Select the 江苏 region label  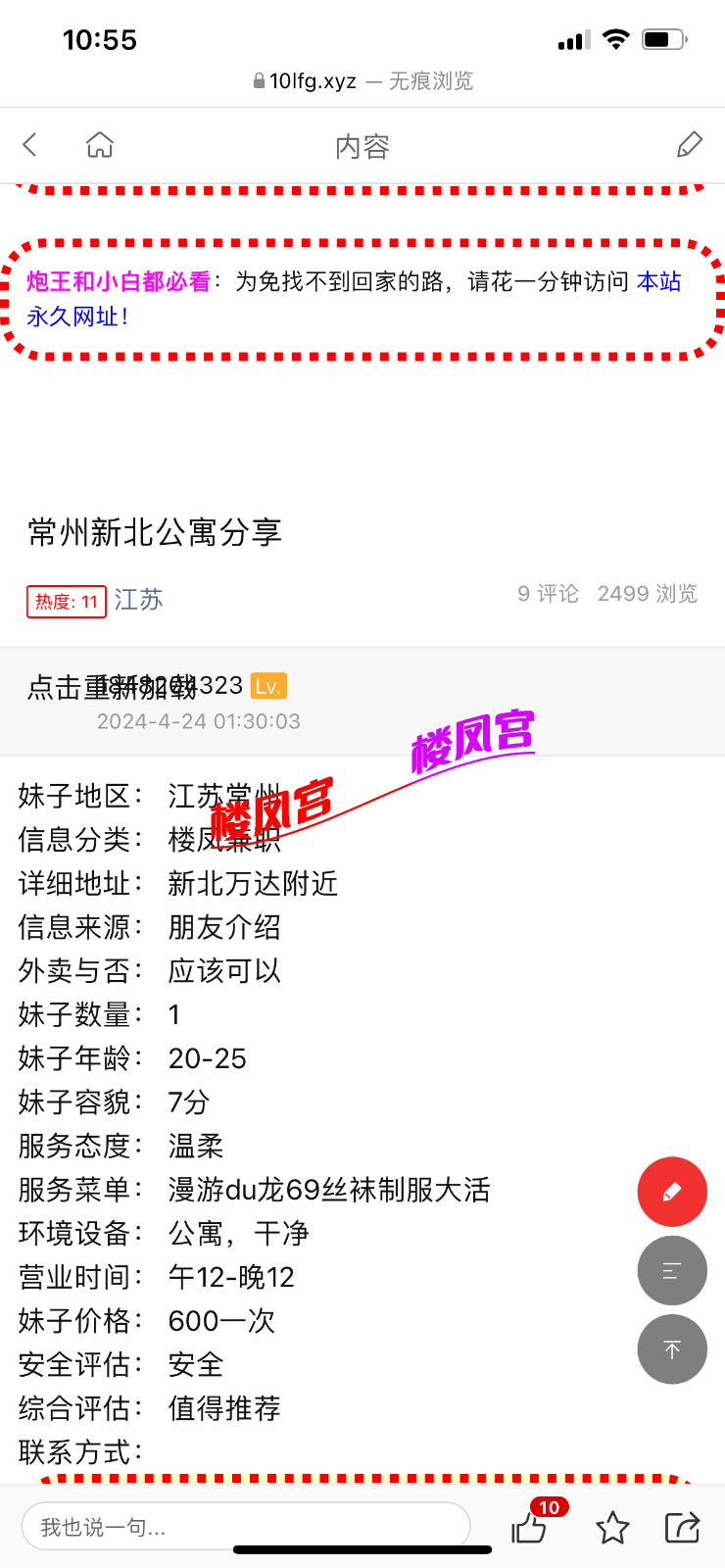tap(138, 601)
